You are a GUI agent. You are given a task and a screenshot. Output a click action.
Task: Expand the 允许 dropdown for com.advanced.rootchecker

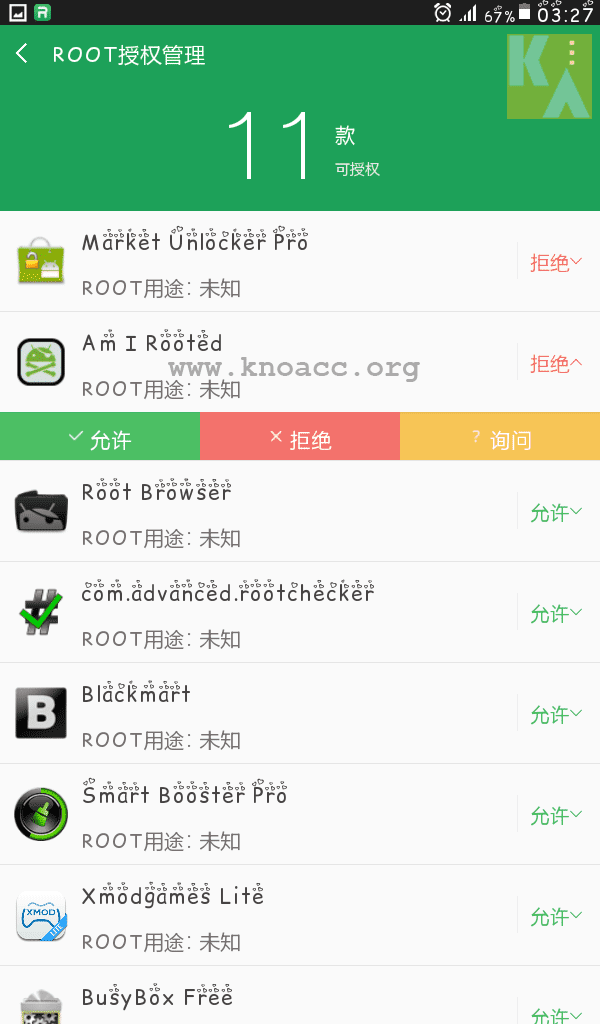[556, 614]
